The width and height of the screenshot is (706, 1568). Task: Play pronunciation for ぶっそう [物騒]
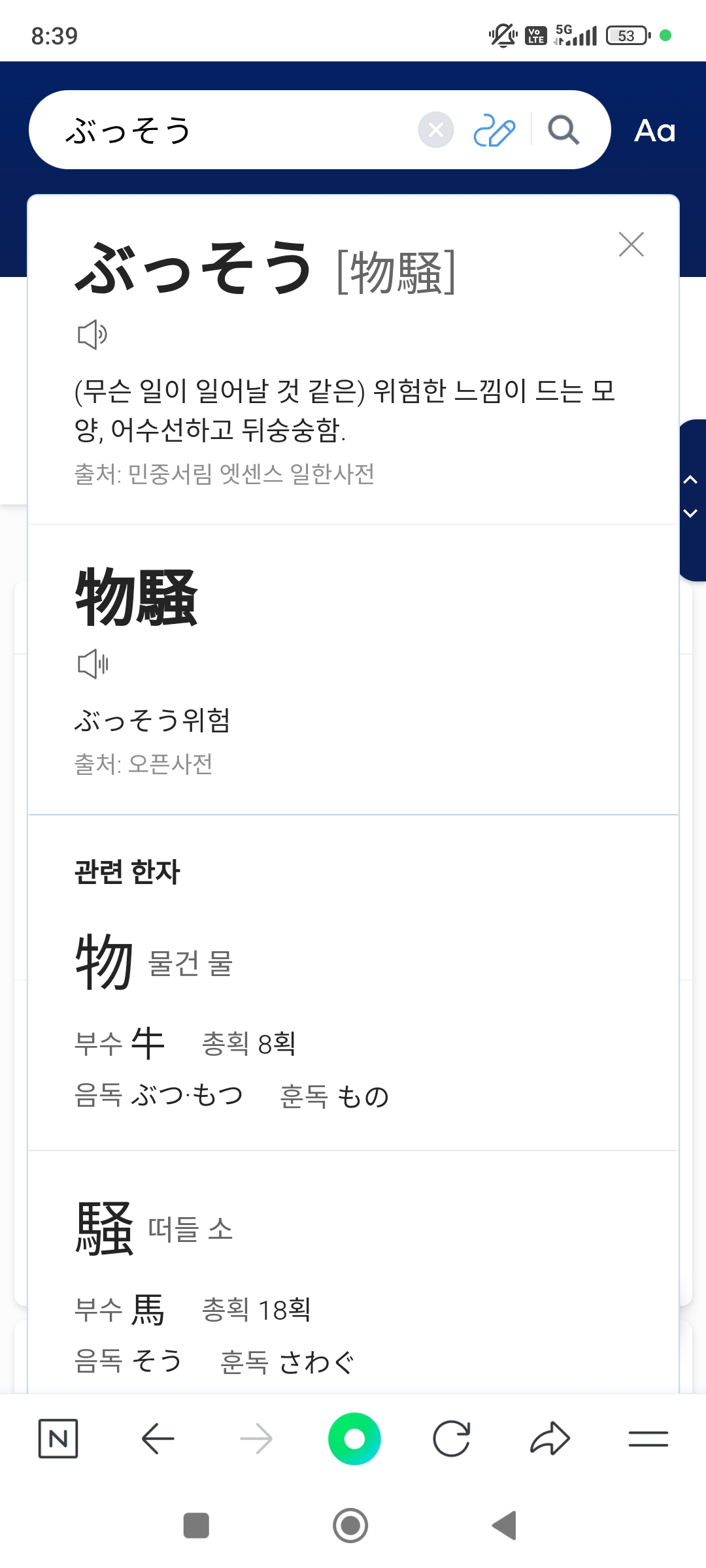coord(92,335)
